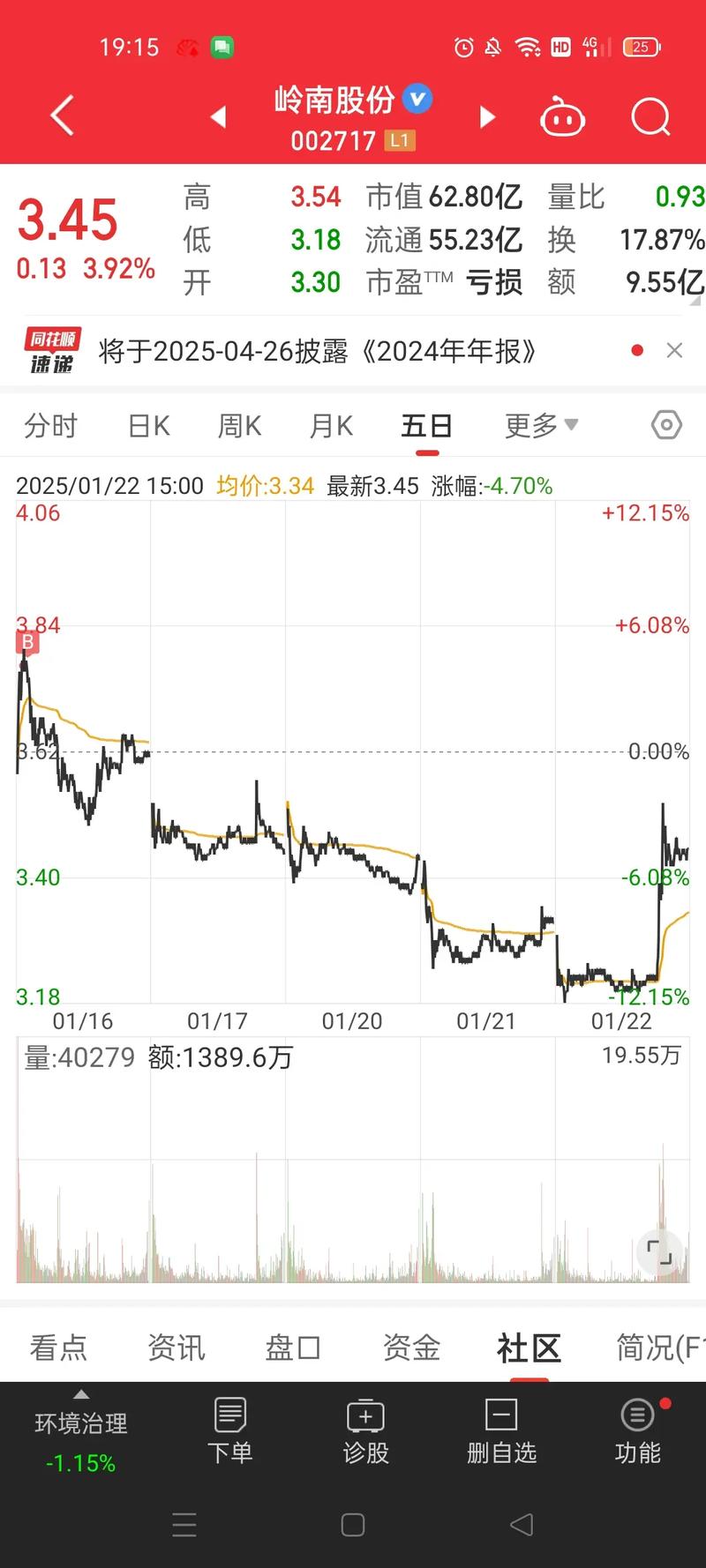
Task: Open the 功能 functions icon
Action: click(x=636, y=1415)
